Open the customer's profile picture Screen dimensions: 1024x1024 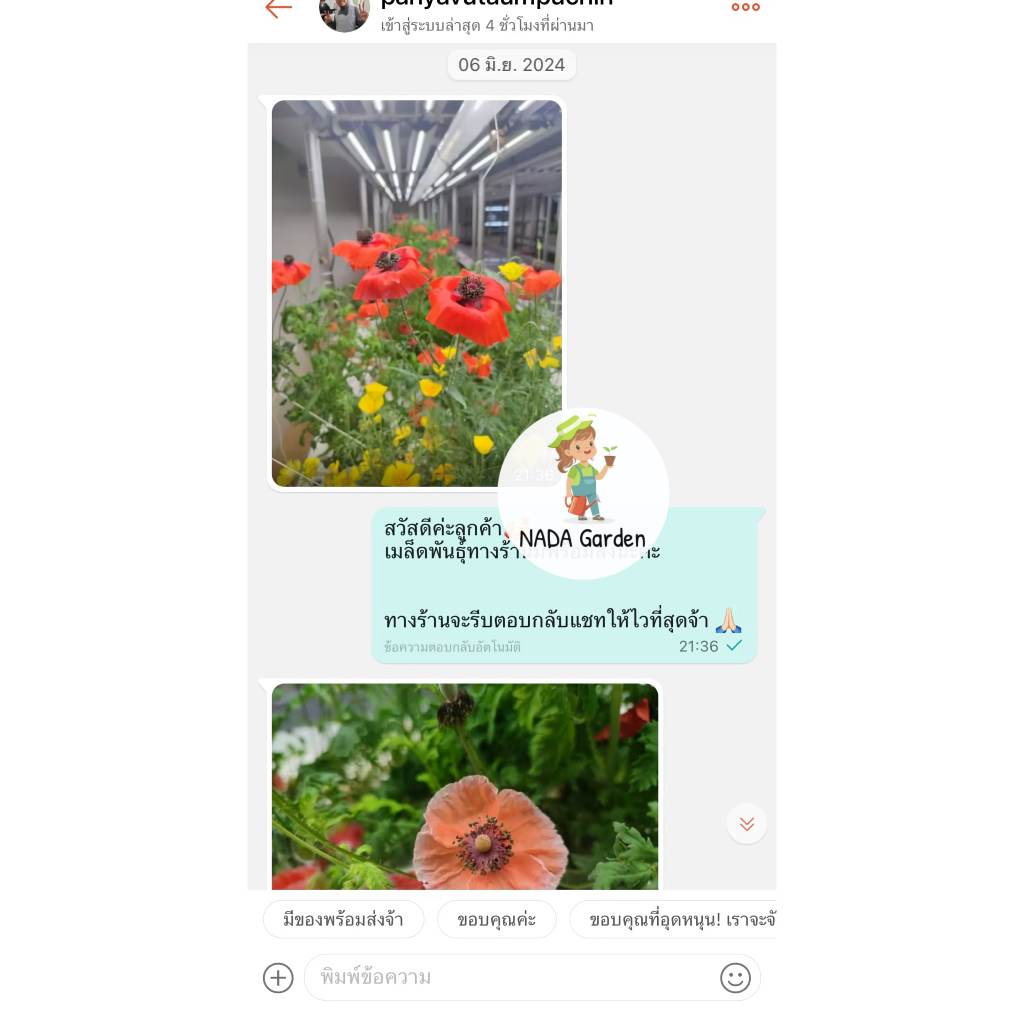point(344,14)
